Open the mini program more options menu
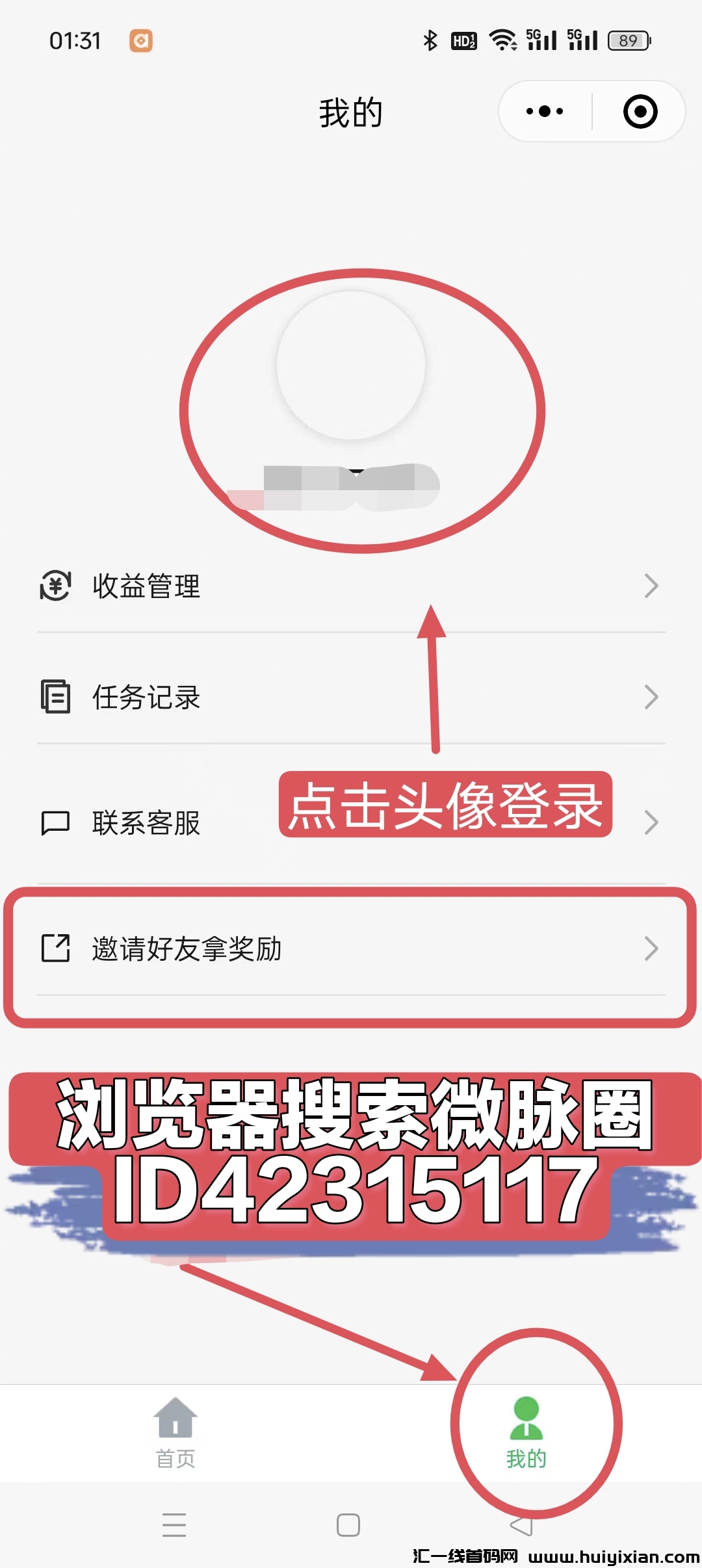Image resolution: width=702 pixels, height=1568 pixels. tap(545, 111)
